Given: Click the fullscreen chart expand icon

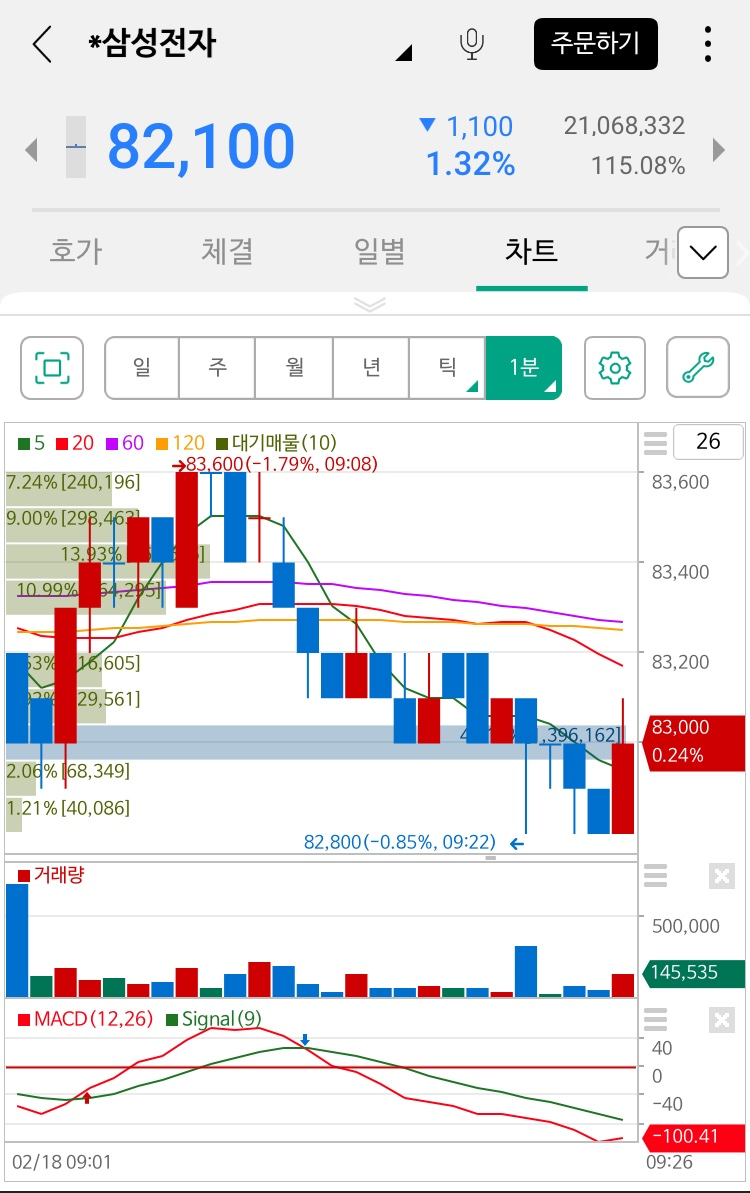Looking at the screenshot, I should [x=51, y=368].
